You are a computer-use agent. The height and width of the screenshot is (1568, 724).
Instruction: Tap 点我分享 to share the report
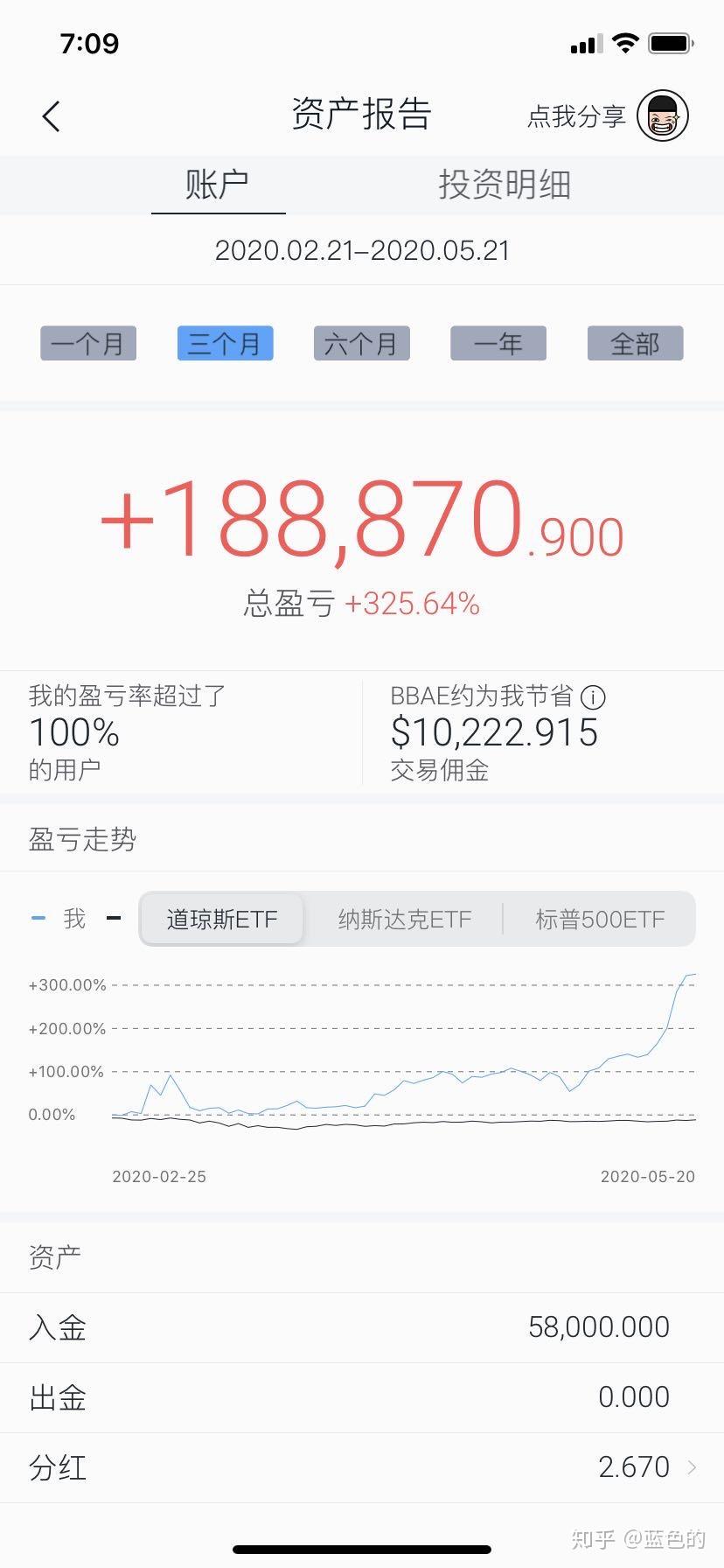pos(577,116)
